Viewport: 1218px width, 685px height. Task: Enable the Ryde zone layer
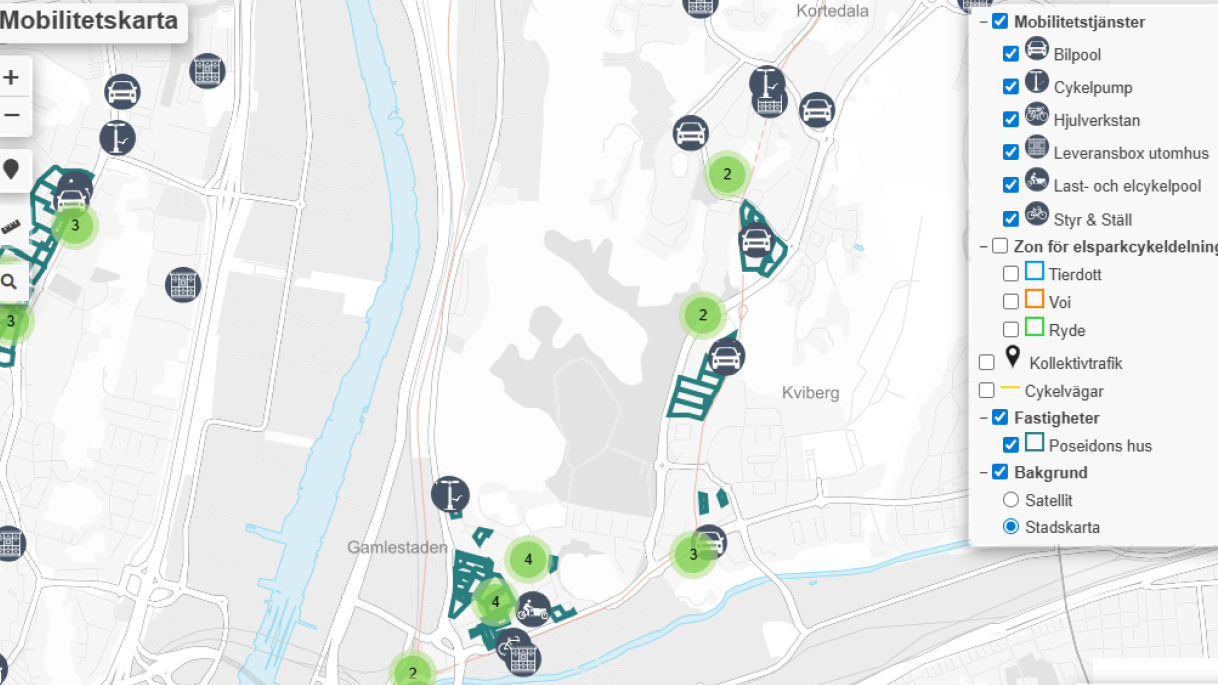(1010, 330)
